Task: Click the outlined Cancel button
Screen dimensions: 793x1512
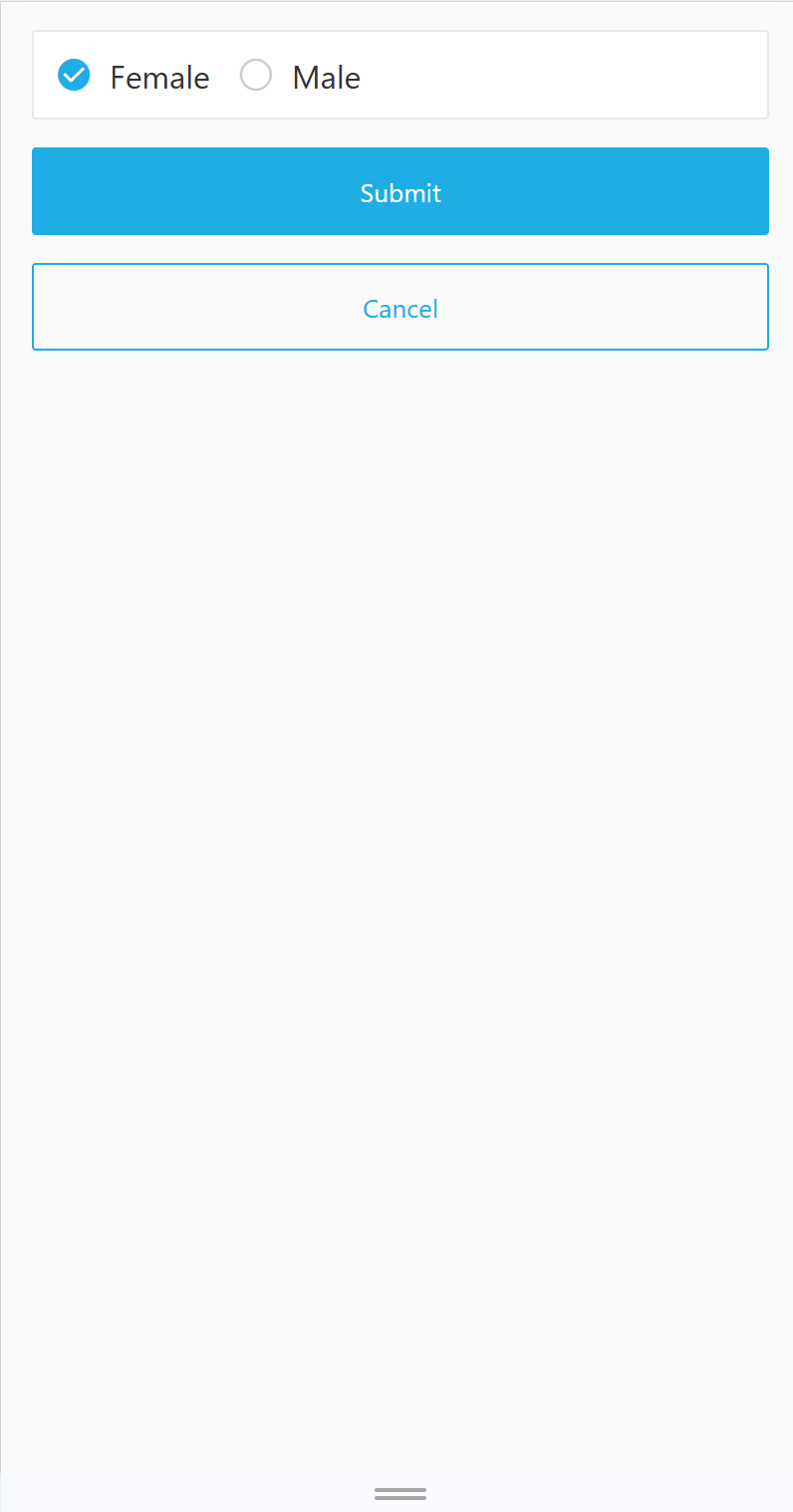Action: point(399,307)
